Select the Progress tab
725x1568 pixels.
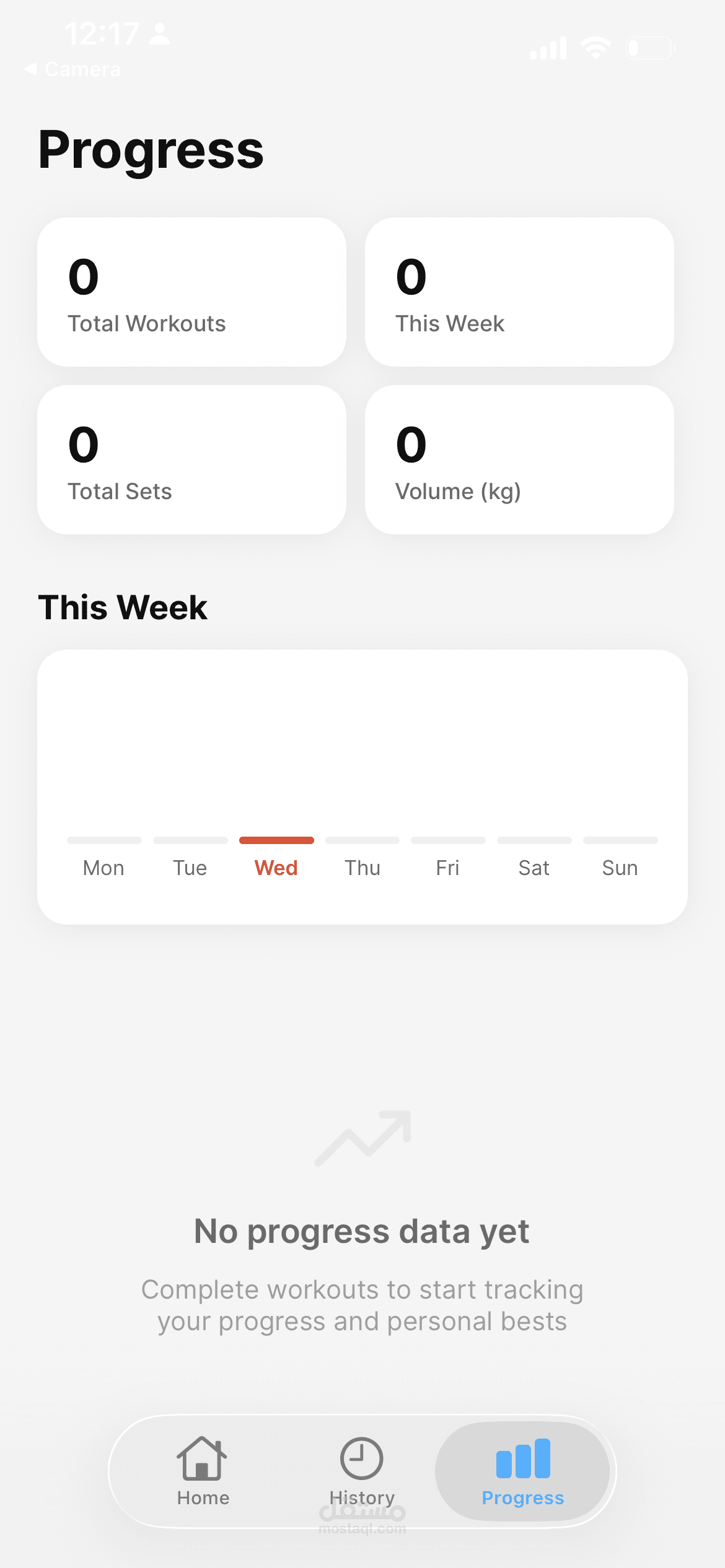click(x=522, y=1470)
